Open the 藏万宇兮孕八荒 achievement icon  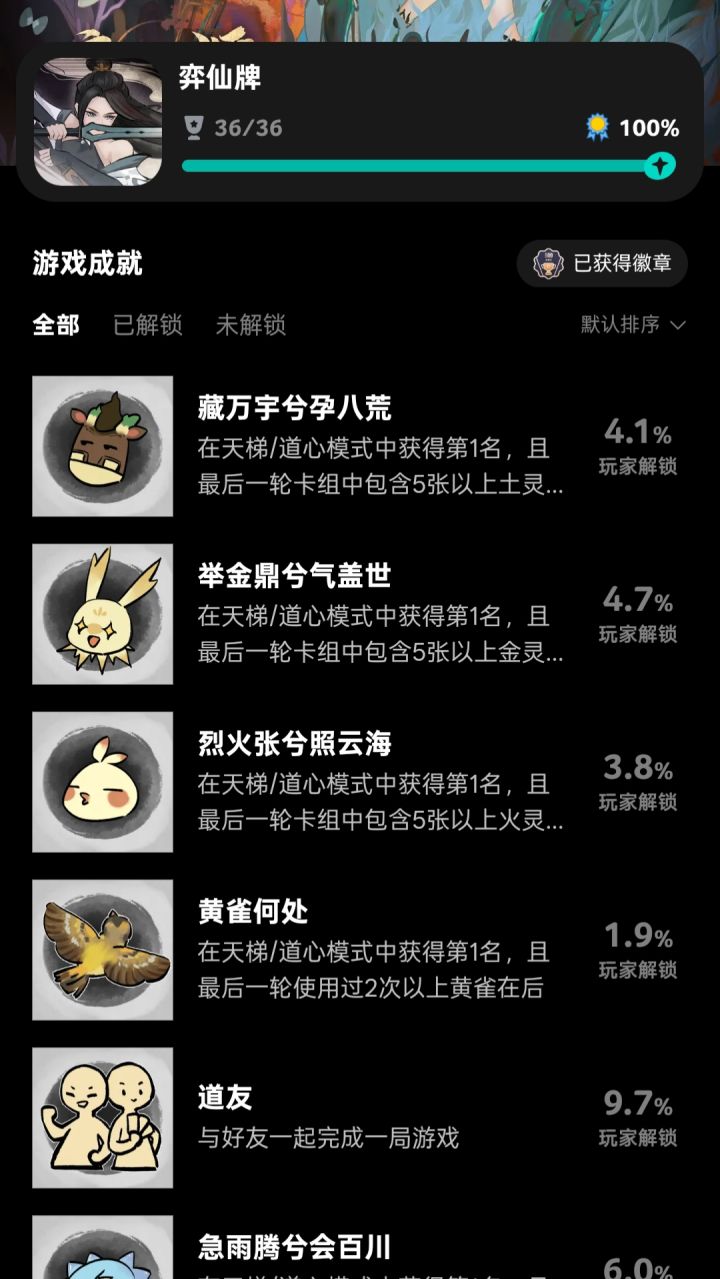coord(102,446)
